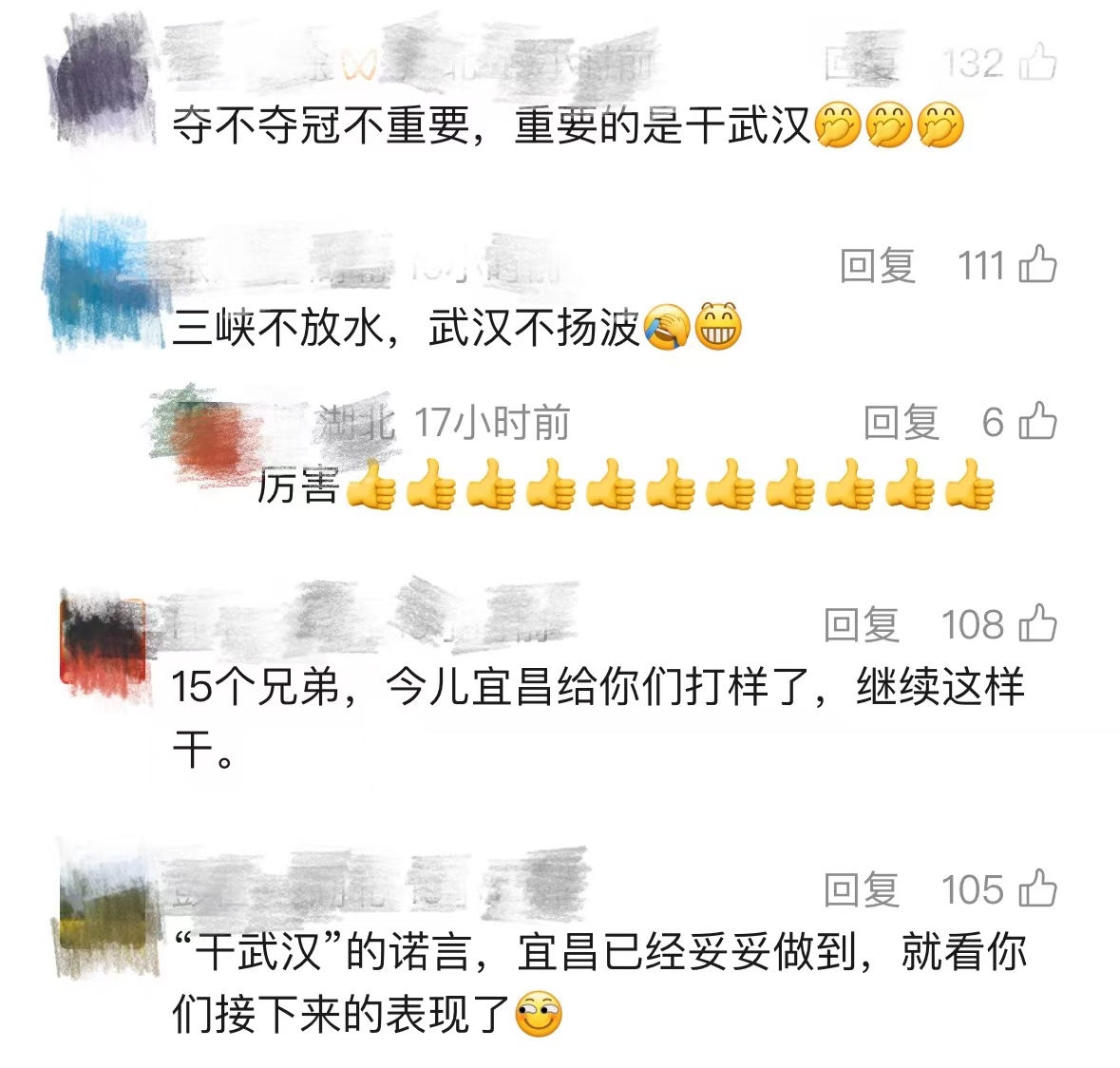Viewport: 1120px width, 1068px height.
Task: Reply to the "厉害" thumbs-up comment
Action: (901, 423)
